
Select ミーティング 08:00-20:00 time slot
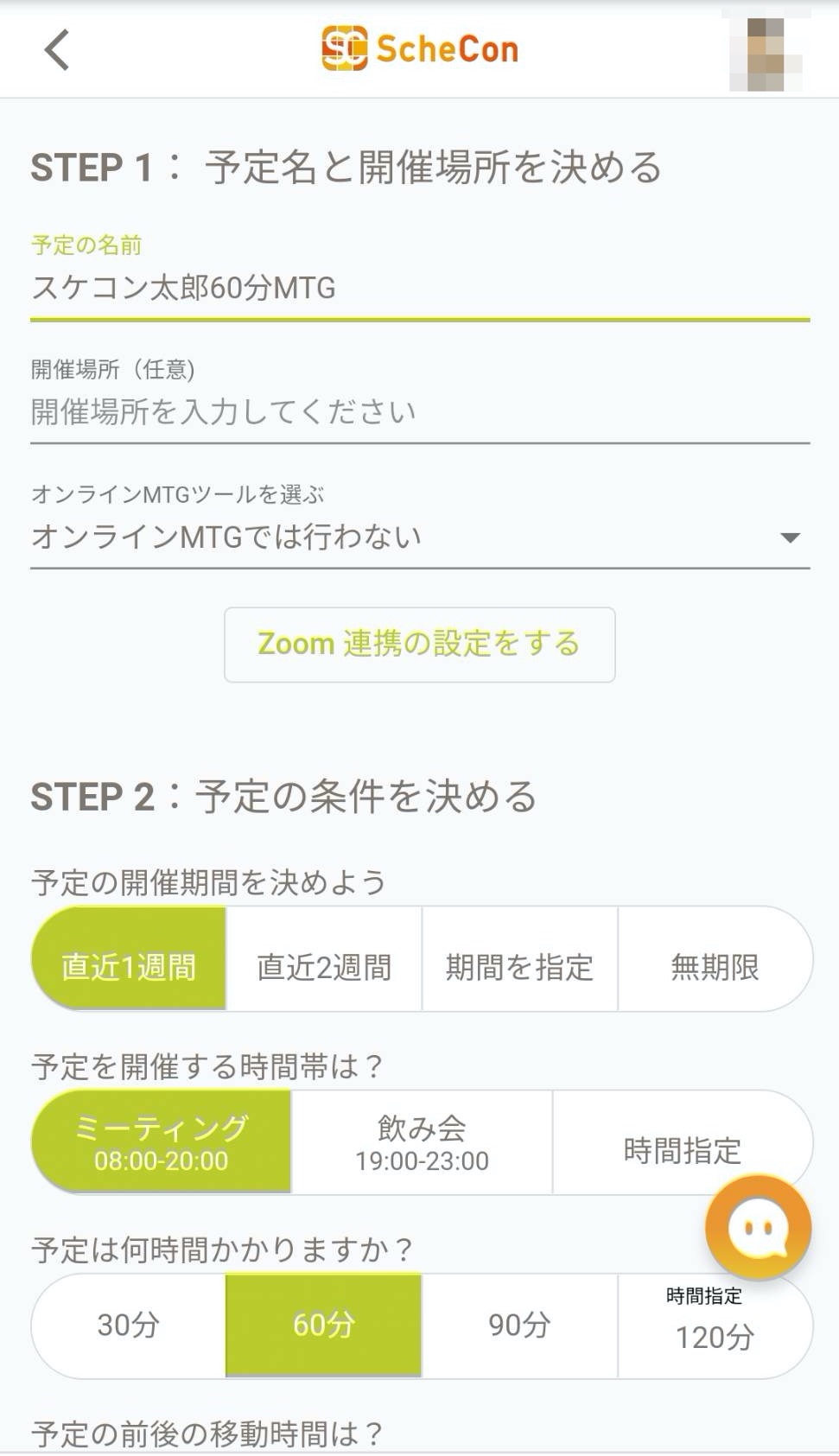point(162,1142)
